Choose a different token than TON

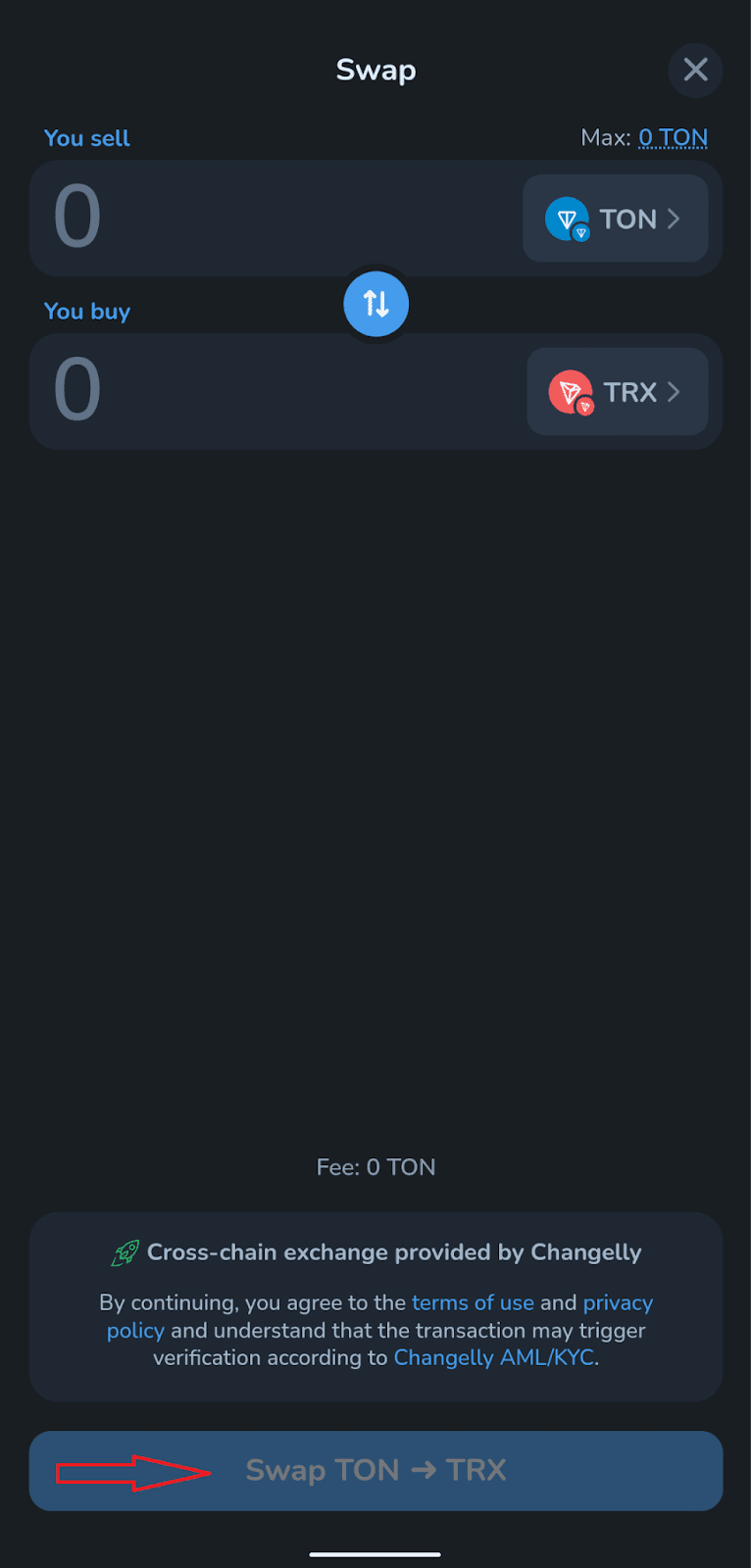coord(616,219)
